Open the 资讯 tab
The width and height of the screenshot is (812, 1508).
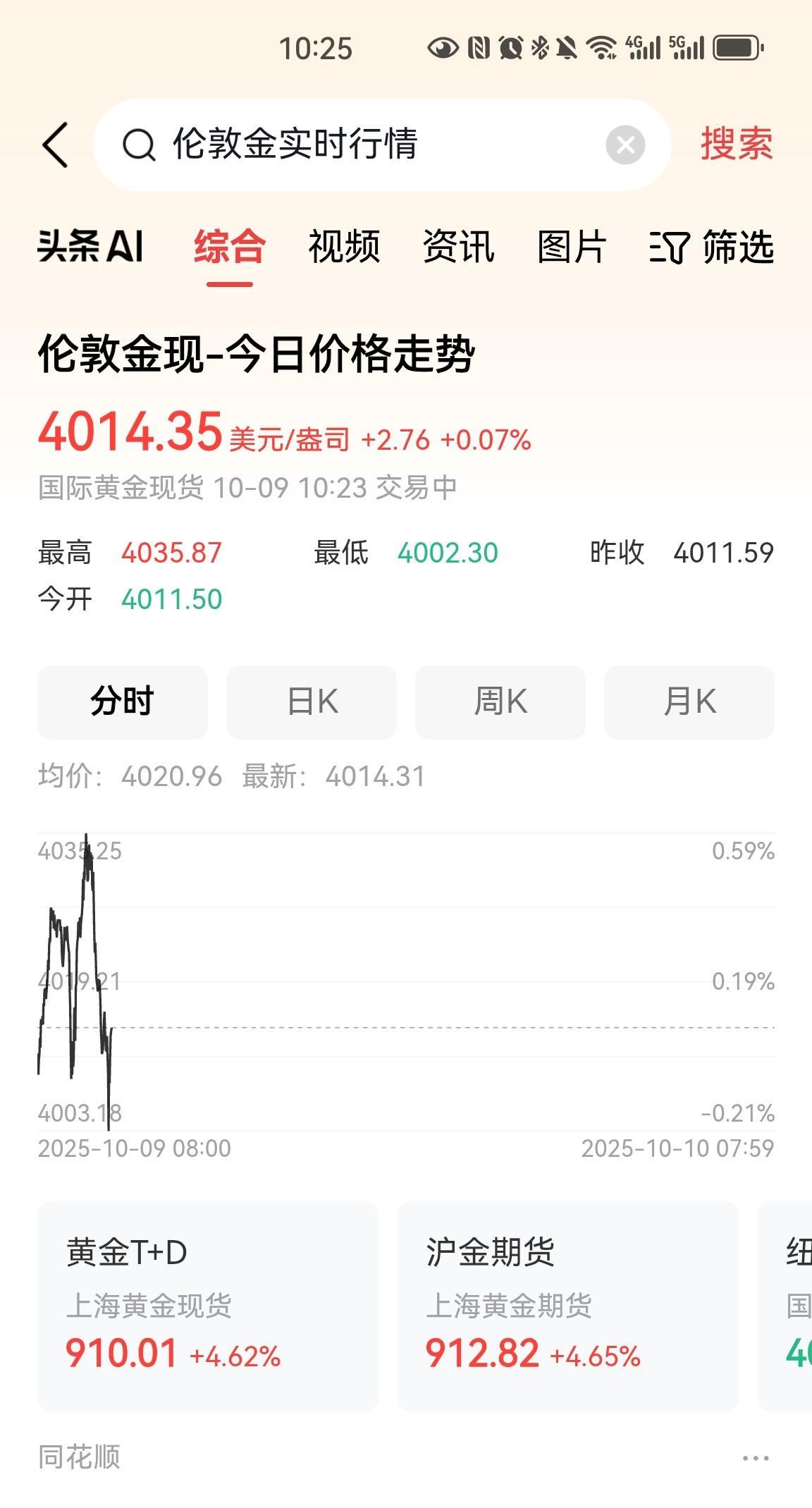458,247
